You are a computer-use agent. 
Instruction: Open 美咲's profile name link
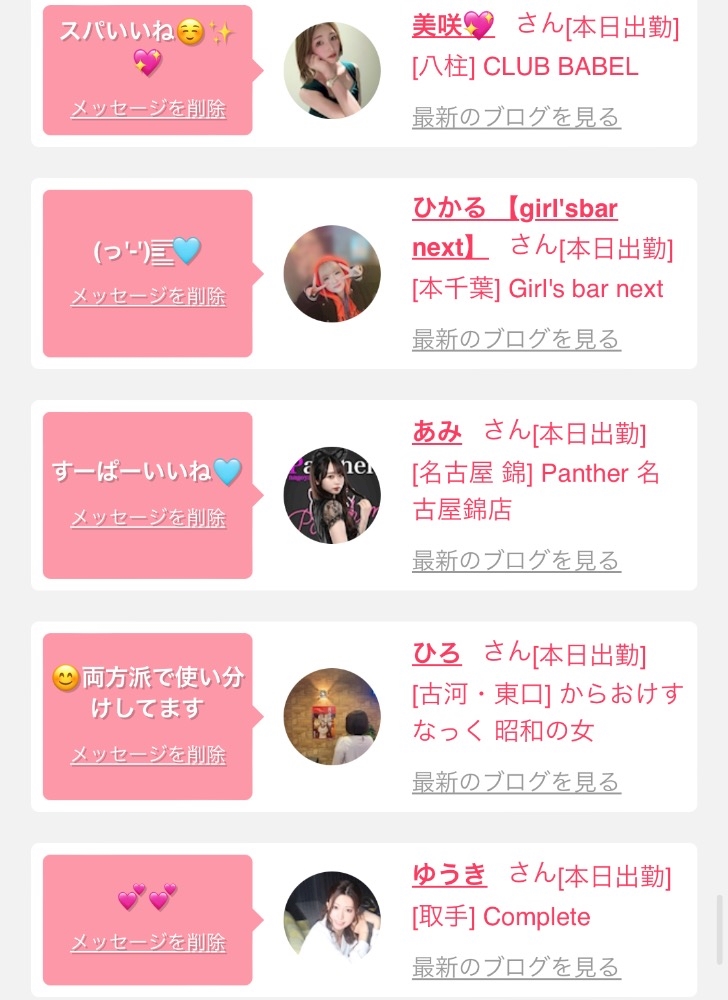click(x=453, y=26)
